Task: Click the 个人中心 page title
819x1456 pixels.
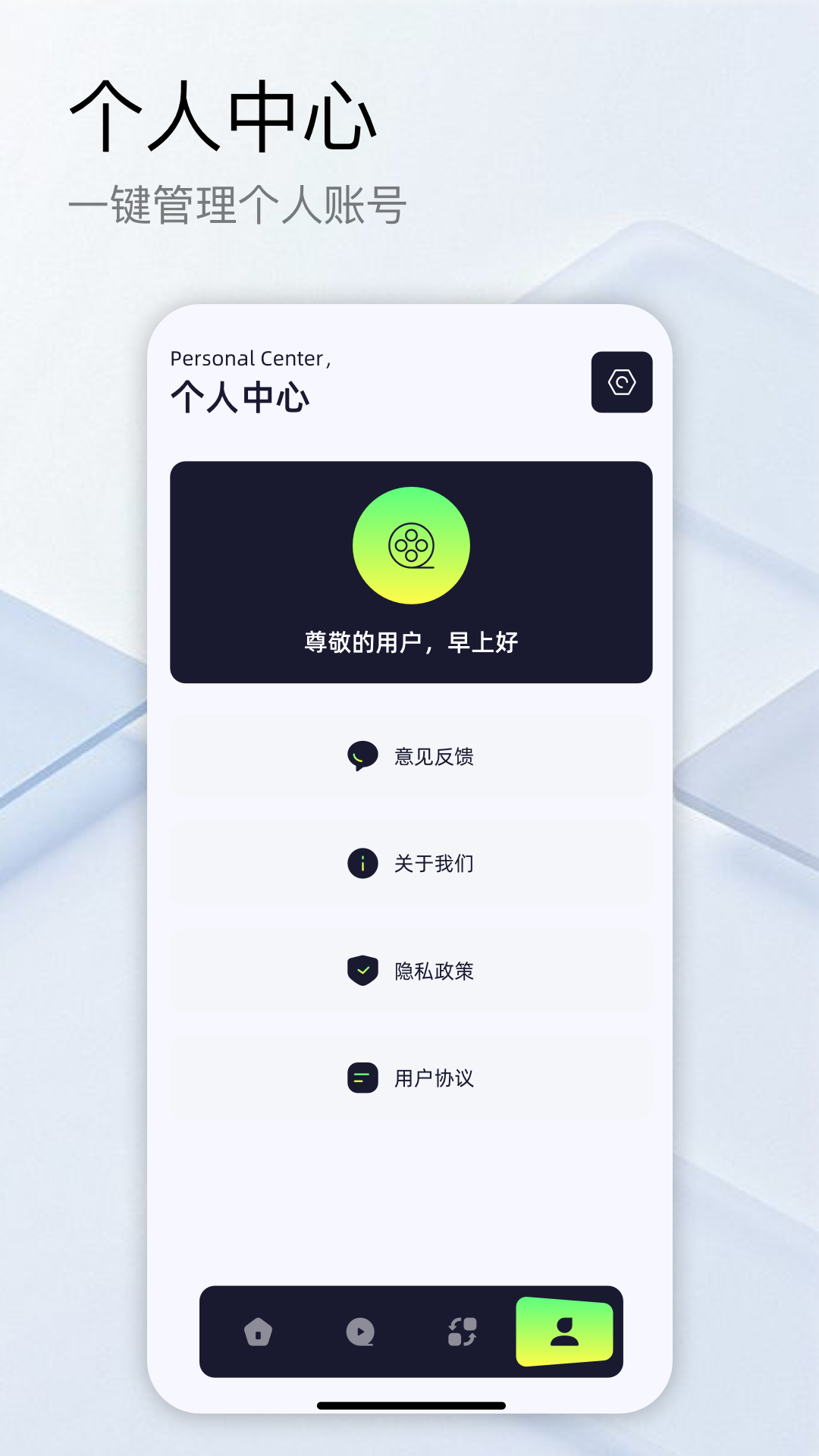Action: pos(241,396)
